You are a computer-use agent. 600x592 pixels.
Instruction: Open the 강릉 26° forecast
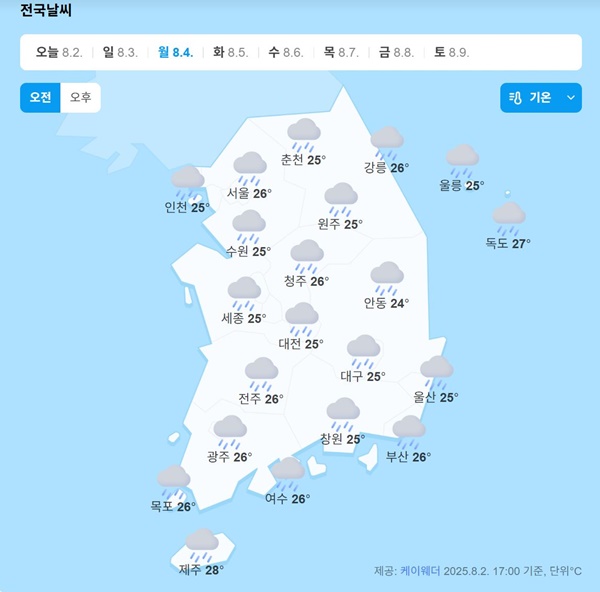[386, 151]
